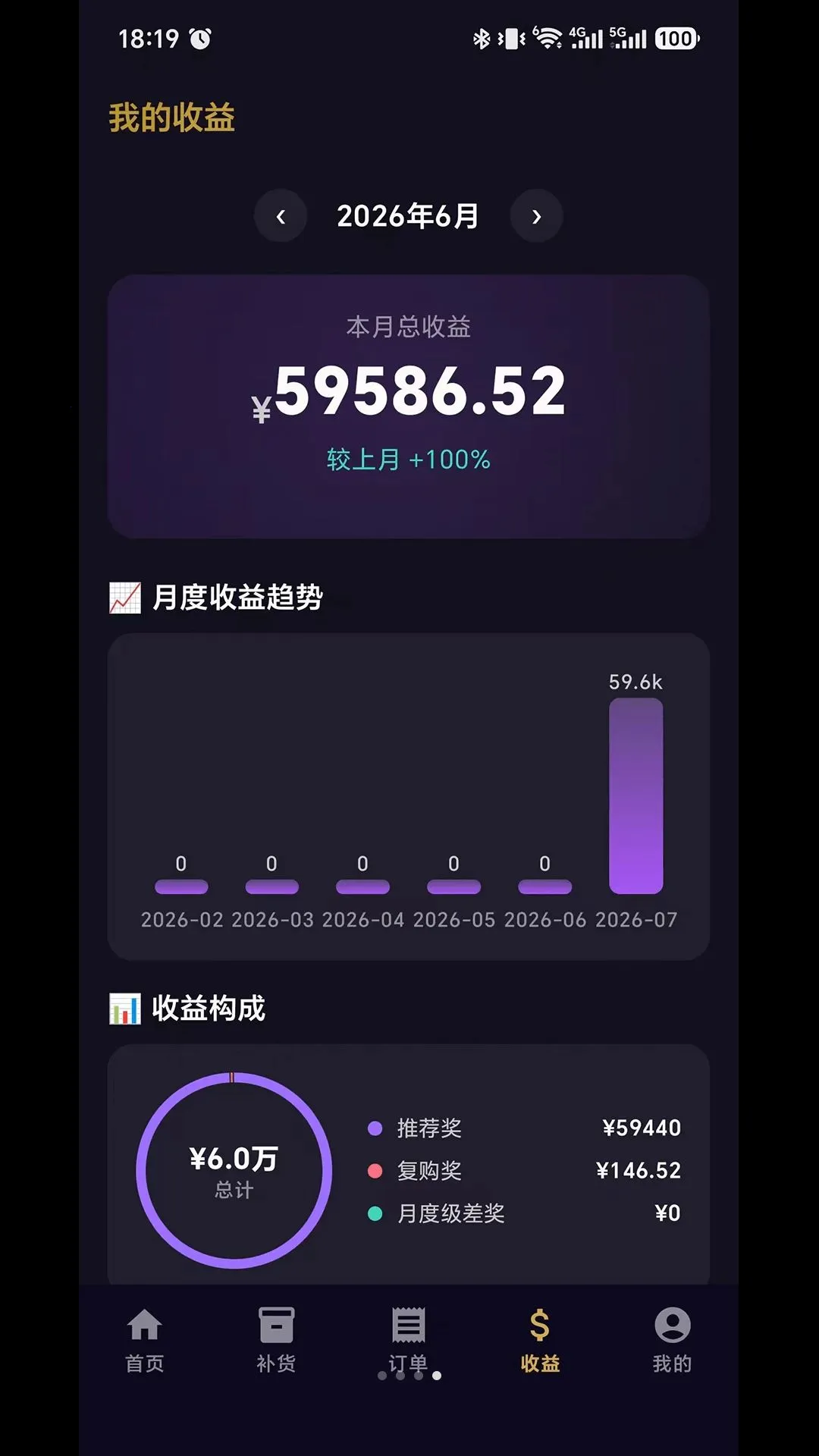819x1456 pixels.
Task: Open the 我的 profile tab
Action: (672, 1340)
